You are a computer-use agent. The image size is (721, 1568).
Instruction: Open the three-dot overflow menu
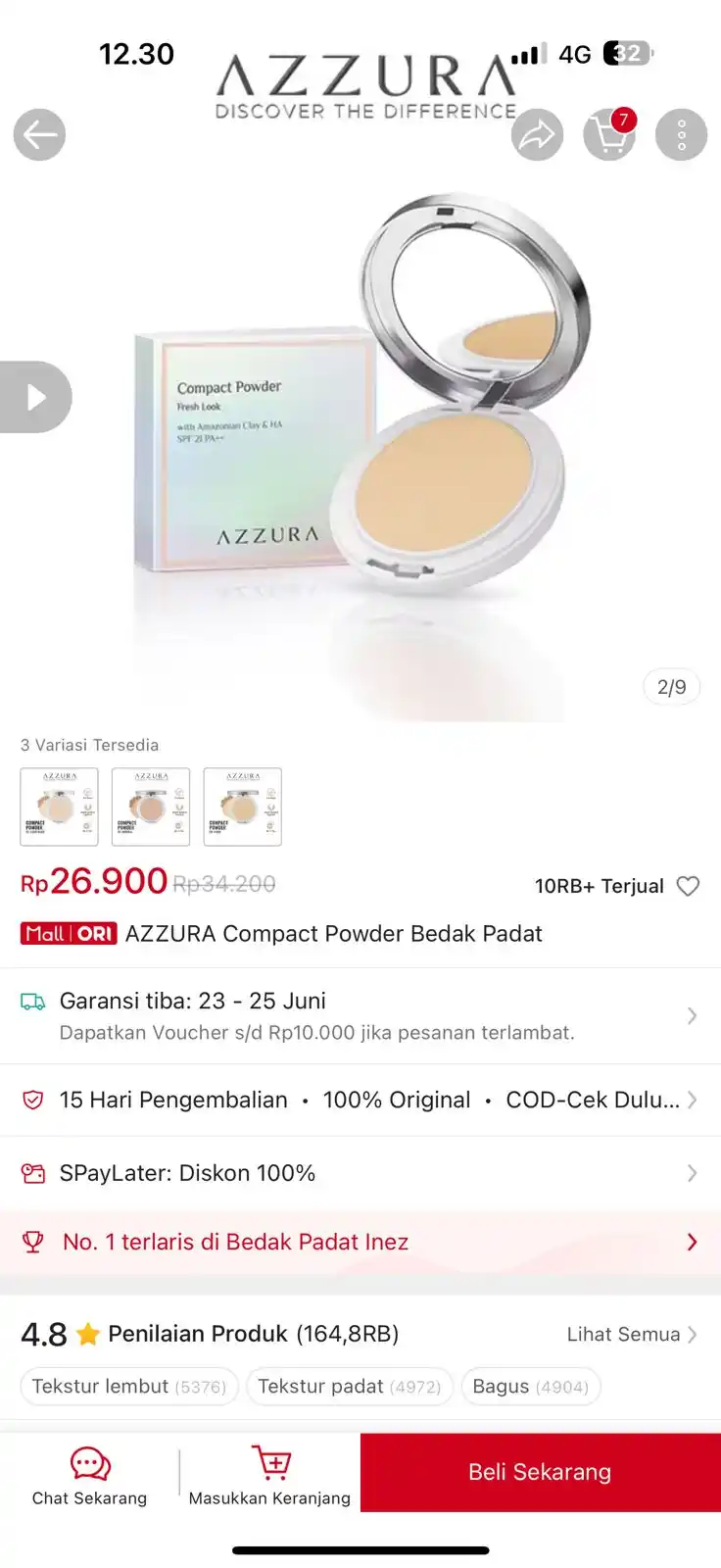[681, 135]
